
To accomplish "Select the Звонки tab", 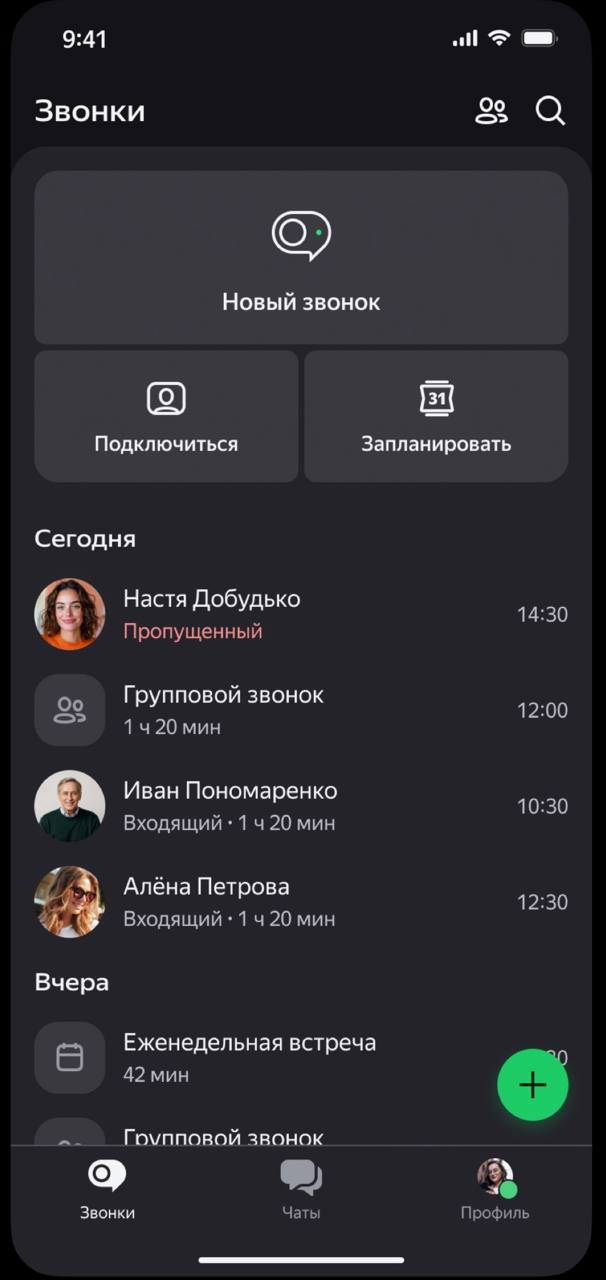I will 107,1190.
